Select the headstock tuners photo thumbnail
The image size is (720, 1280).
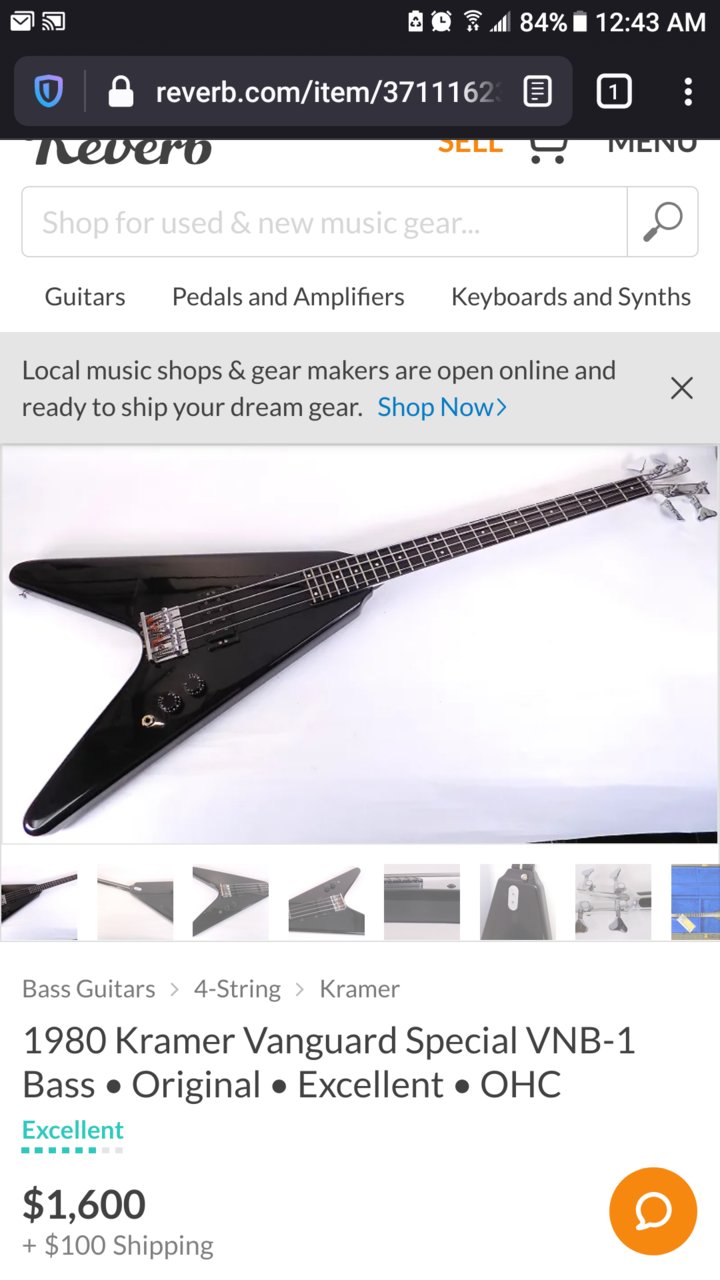(x=613, y=901)
